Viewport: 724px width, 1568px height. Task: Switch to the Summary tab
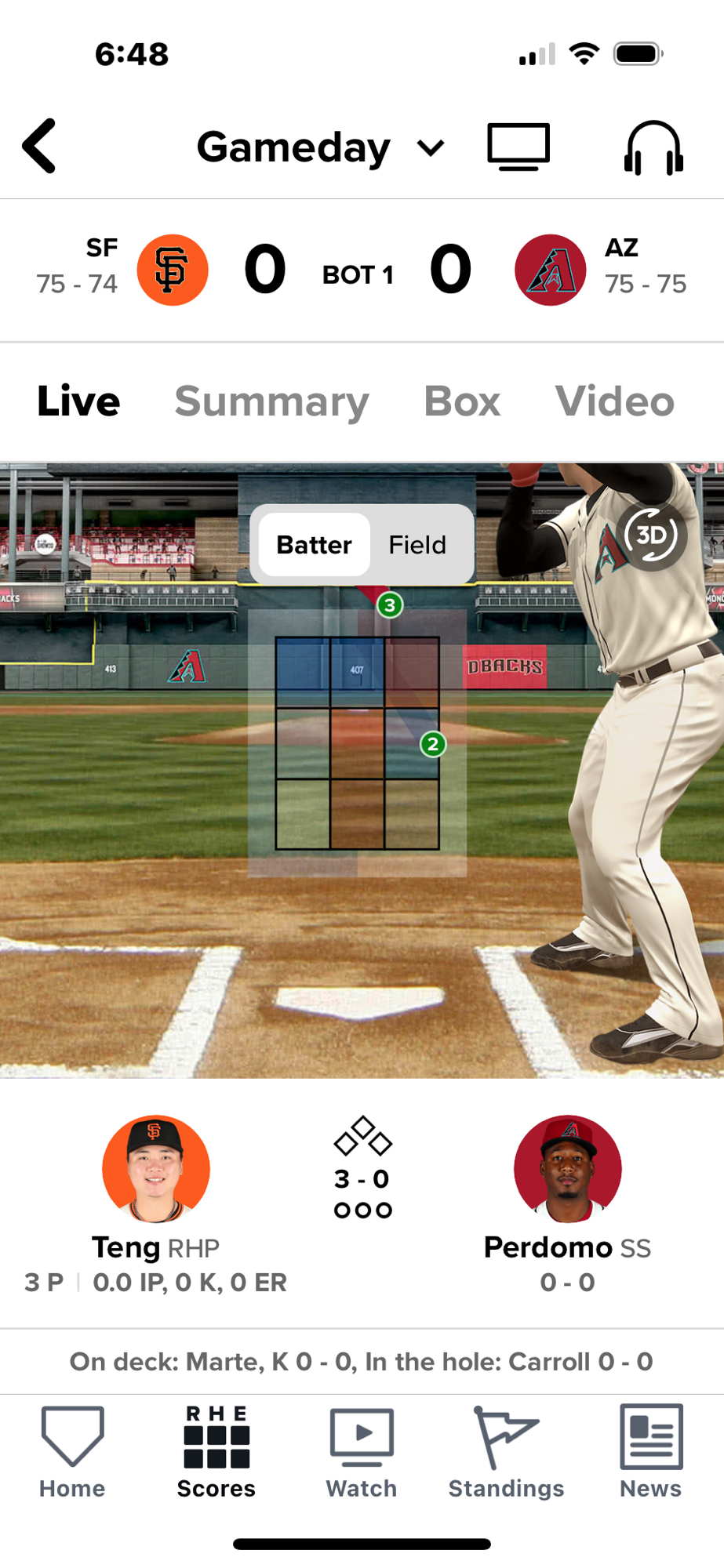[x=271, y=401]
